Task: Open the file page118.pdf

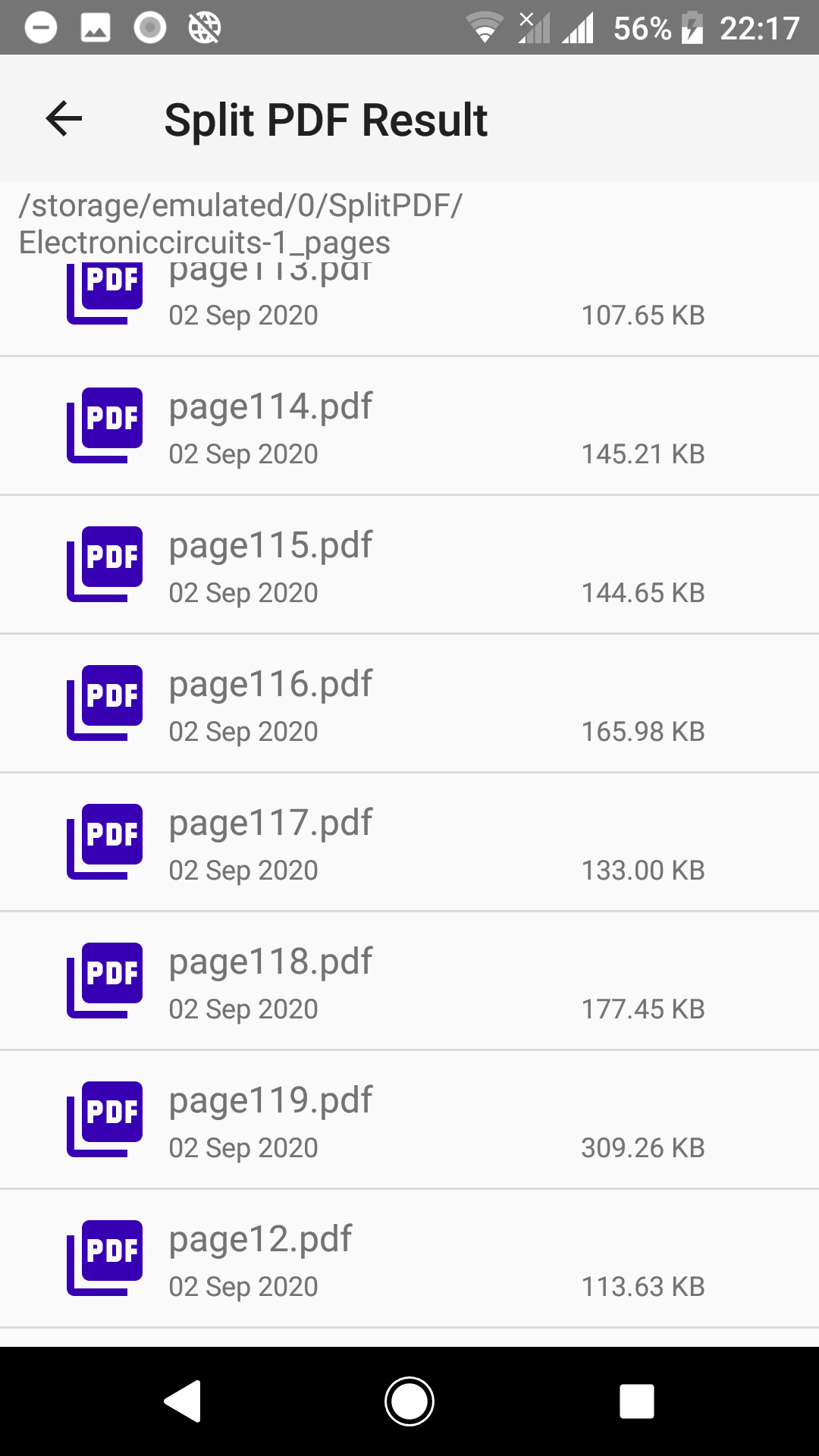Action: click(270, 961)
